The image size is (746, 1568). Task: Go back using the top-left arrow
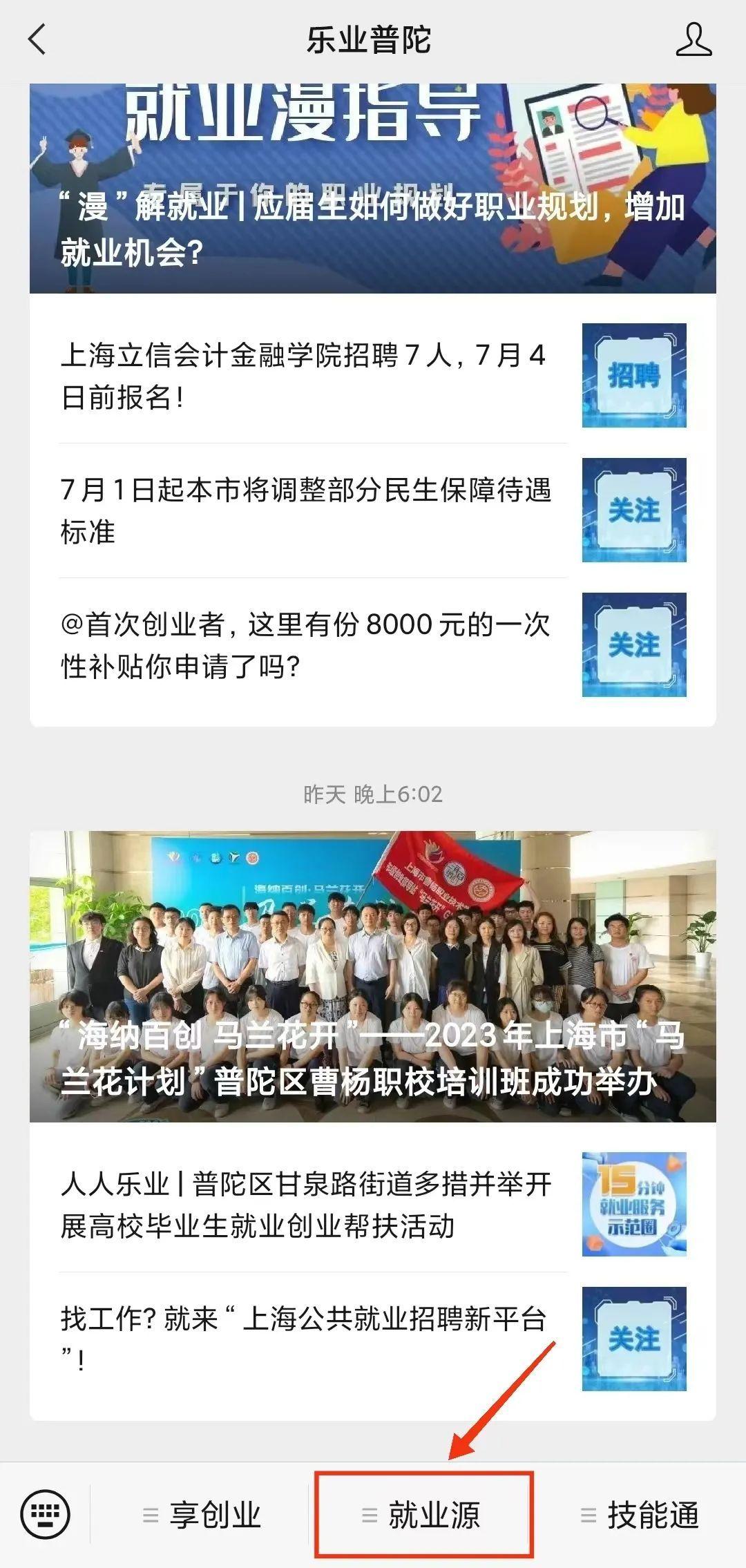tap(37, 39)
